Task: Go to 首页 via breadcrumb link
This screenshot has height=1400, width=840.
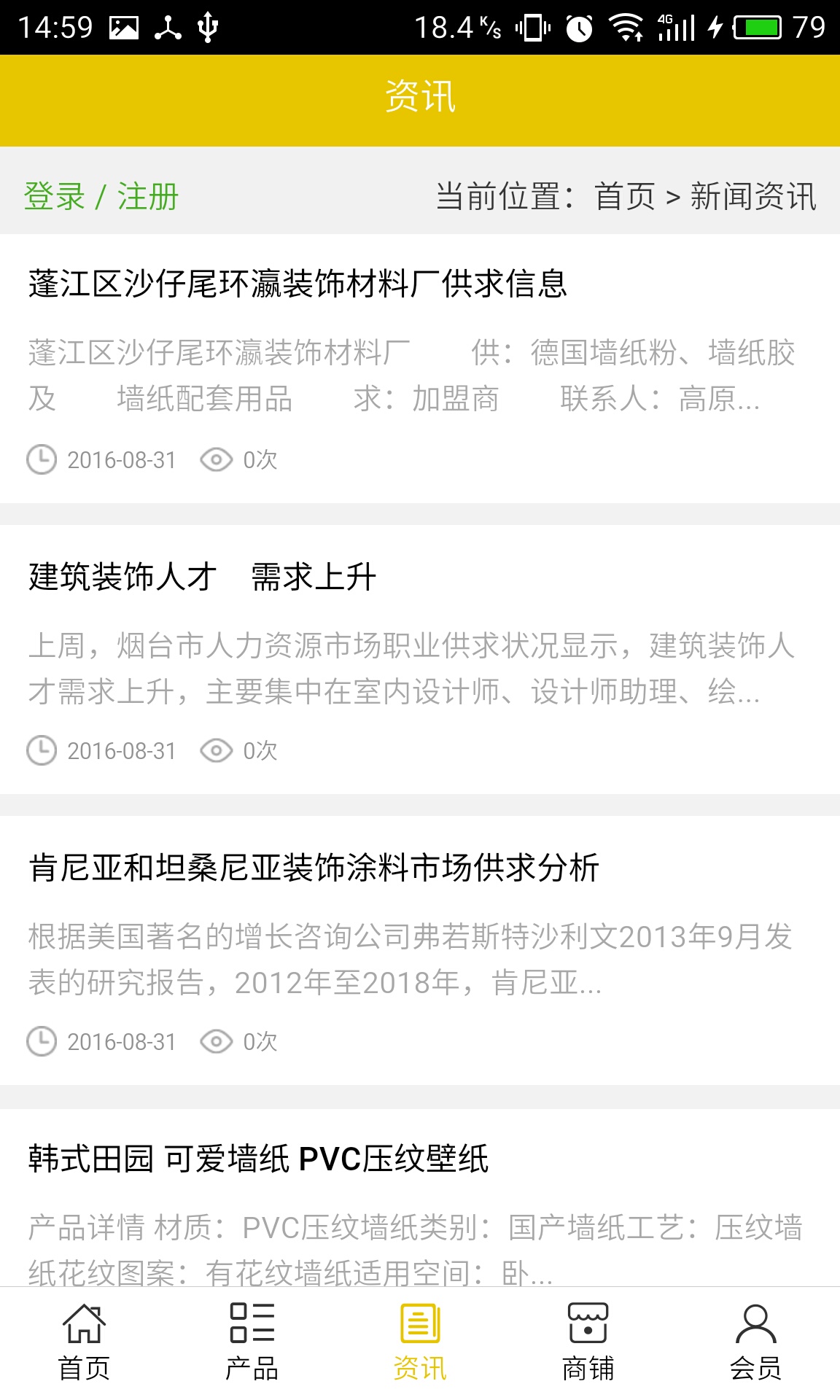Action: pyautogui.click(x=625, y=197)
